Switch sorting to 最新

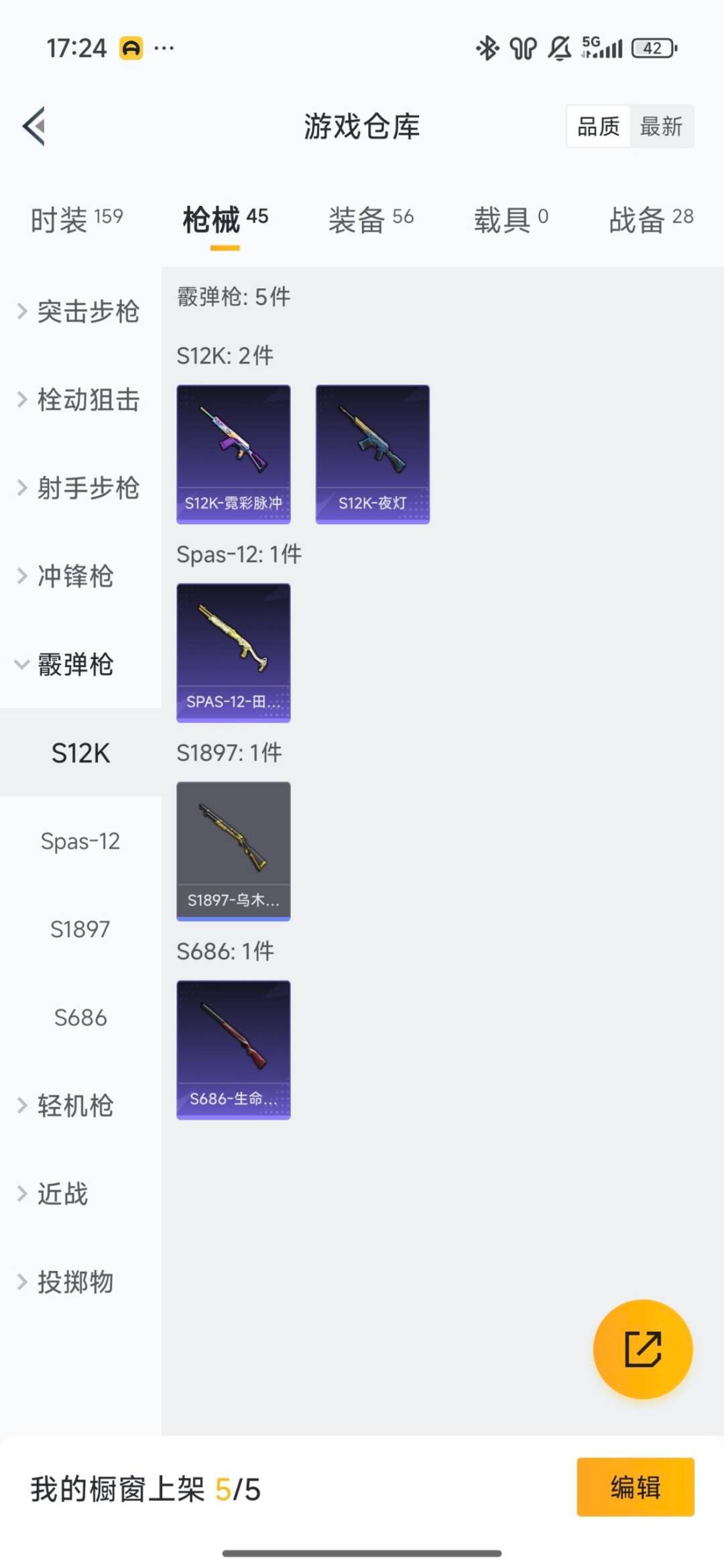pyautogui.click(x=661, y=127)
